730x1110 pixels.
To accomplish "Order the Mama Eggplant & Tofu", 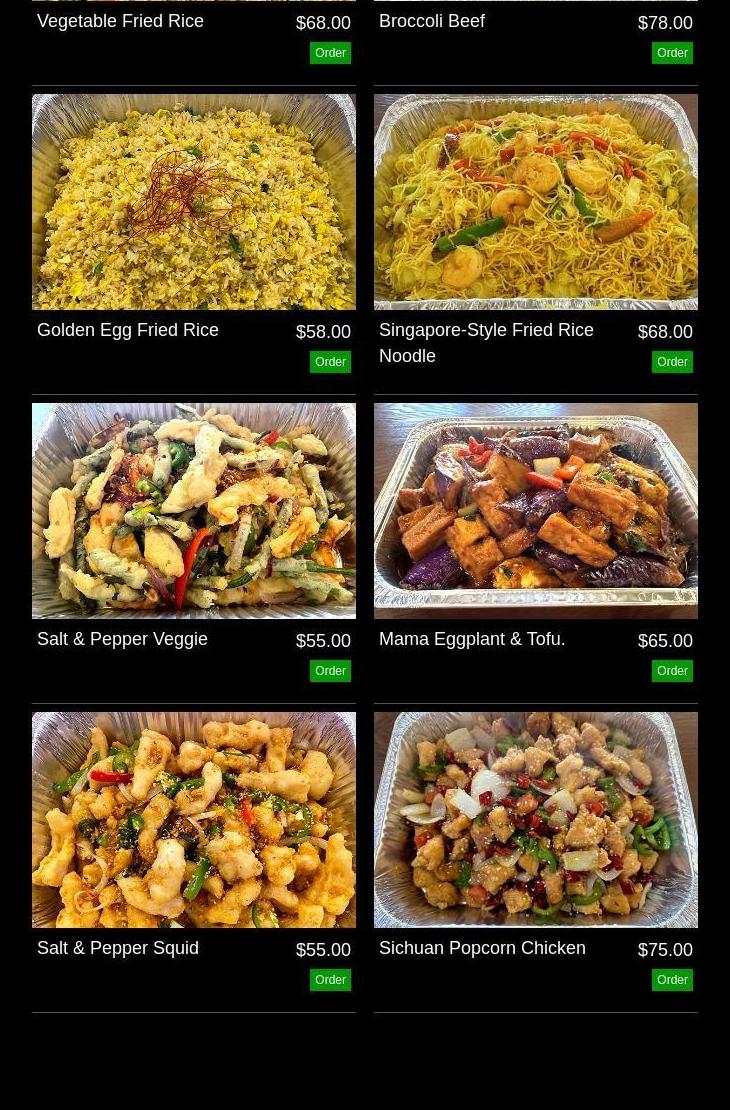I will pos(672,671).
